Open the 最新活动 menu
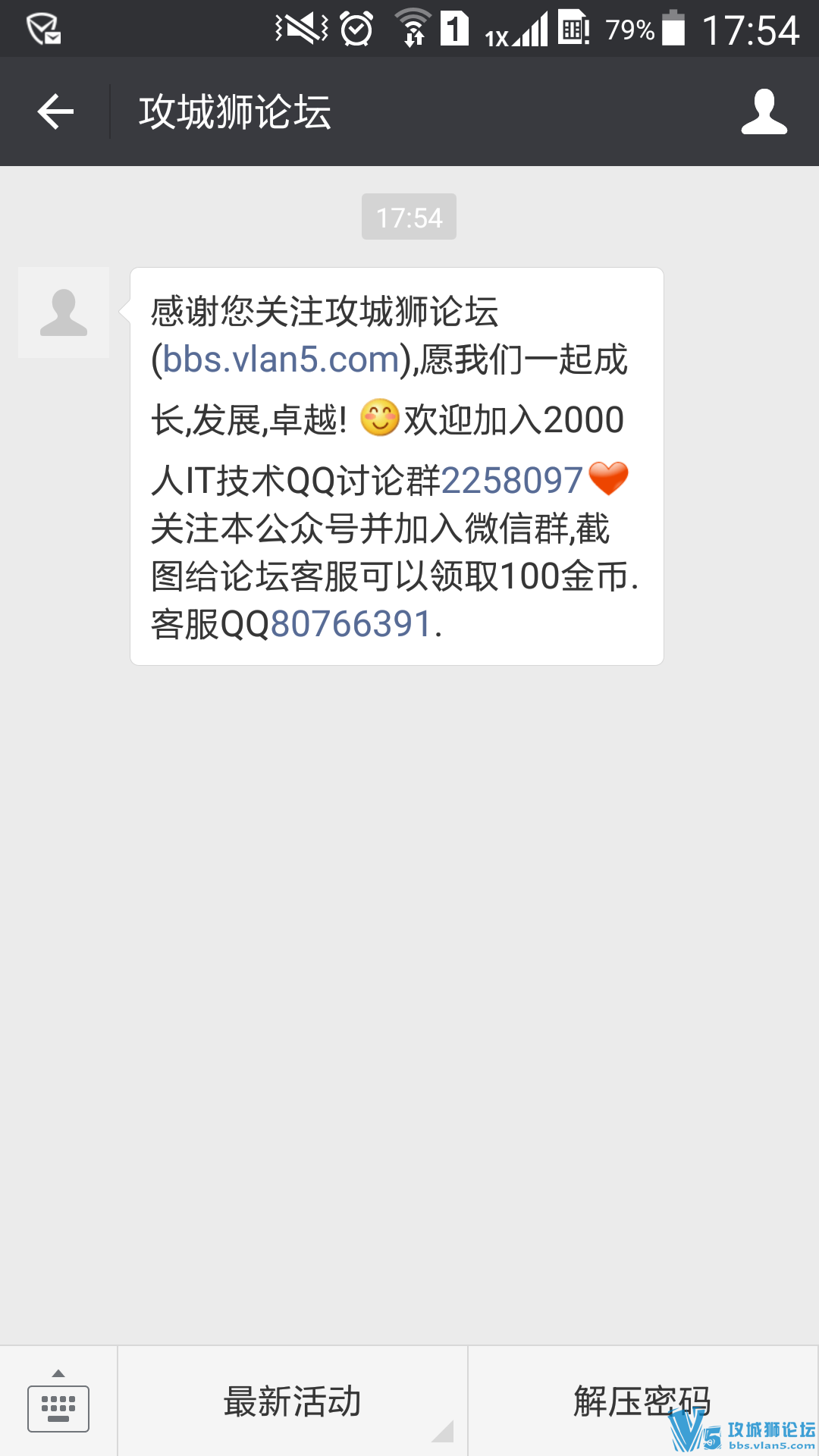 point(293,1401)
